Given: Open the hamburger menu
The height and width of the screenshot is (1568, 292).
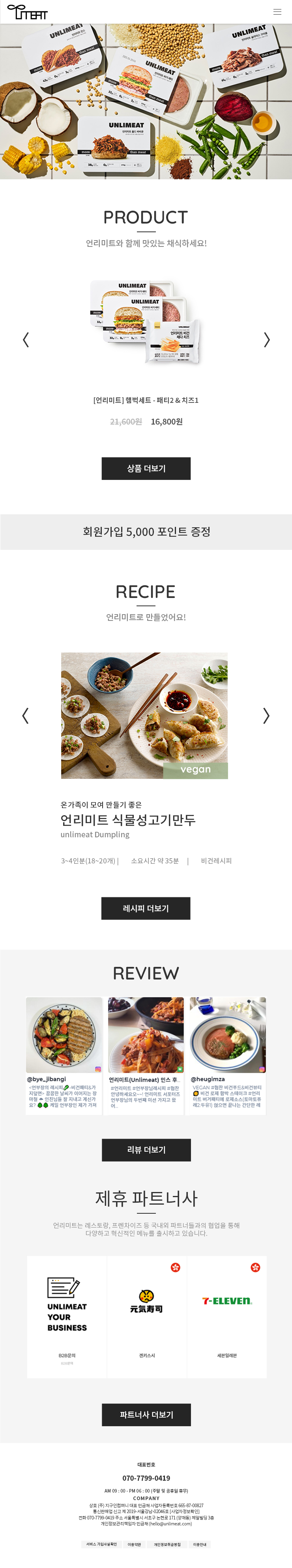Looking at the screenshot, I should pyautogui.click(x=277, y=11).
